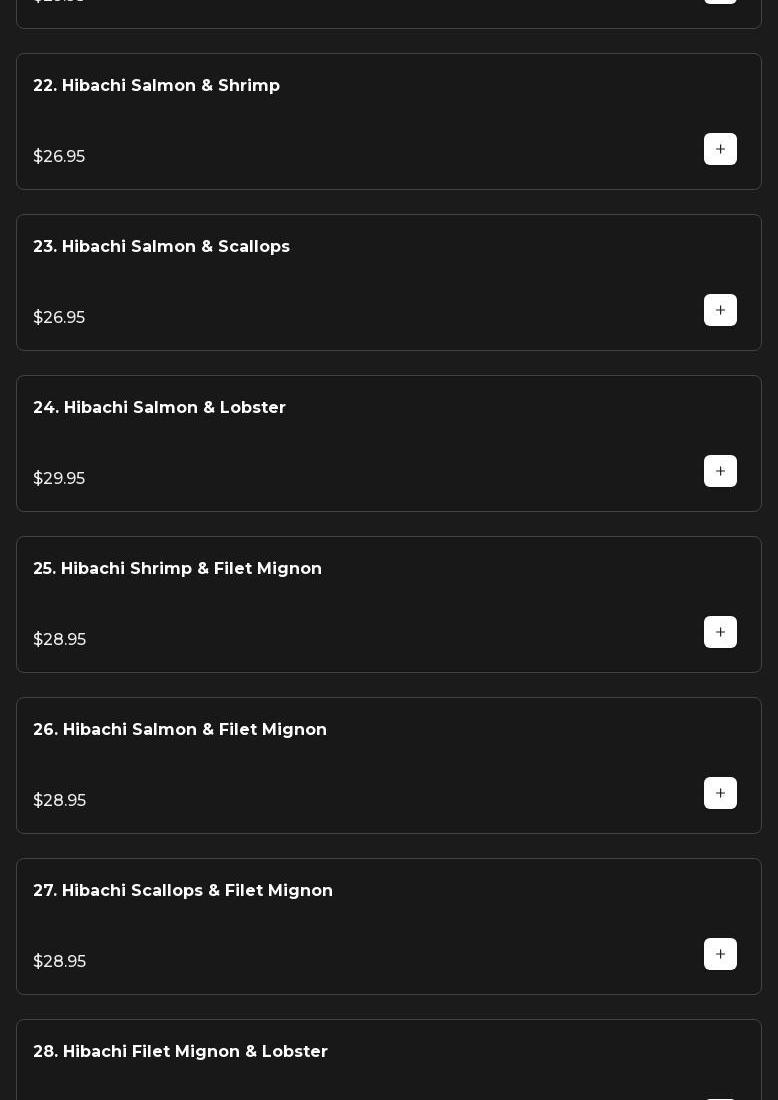Add Hibachi Scallops & Filet Mignon

click(x=720, y=954)
